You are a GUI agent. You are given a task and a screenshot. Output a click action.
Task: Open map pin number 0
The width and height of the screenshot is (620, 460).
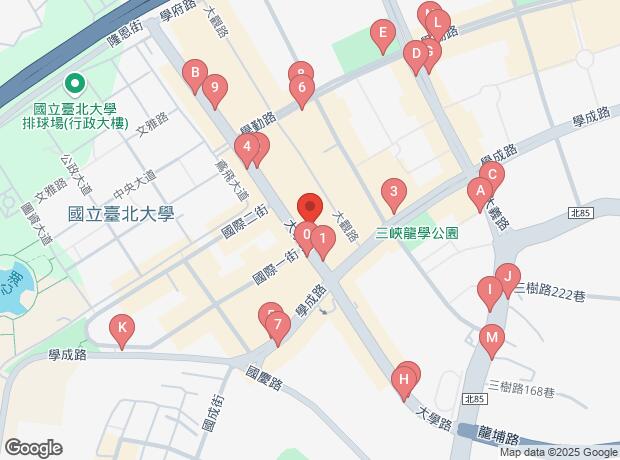coord(305,235)
